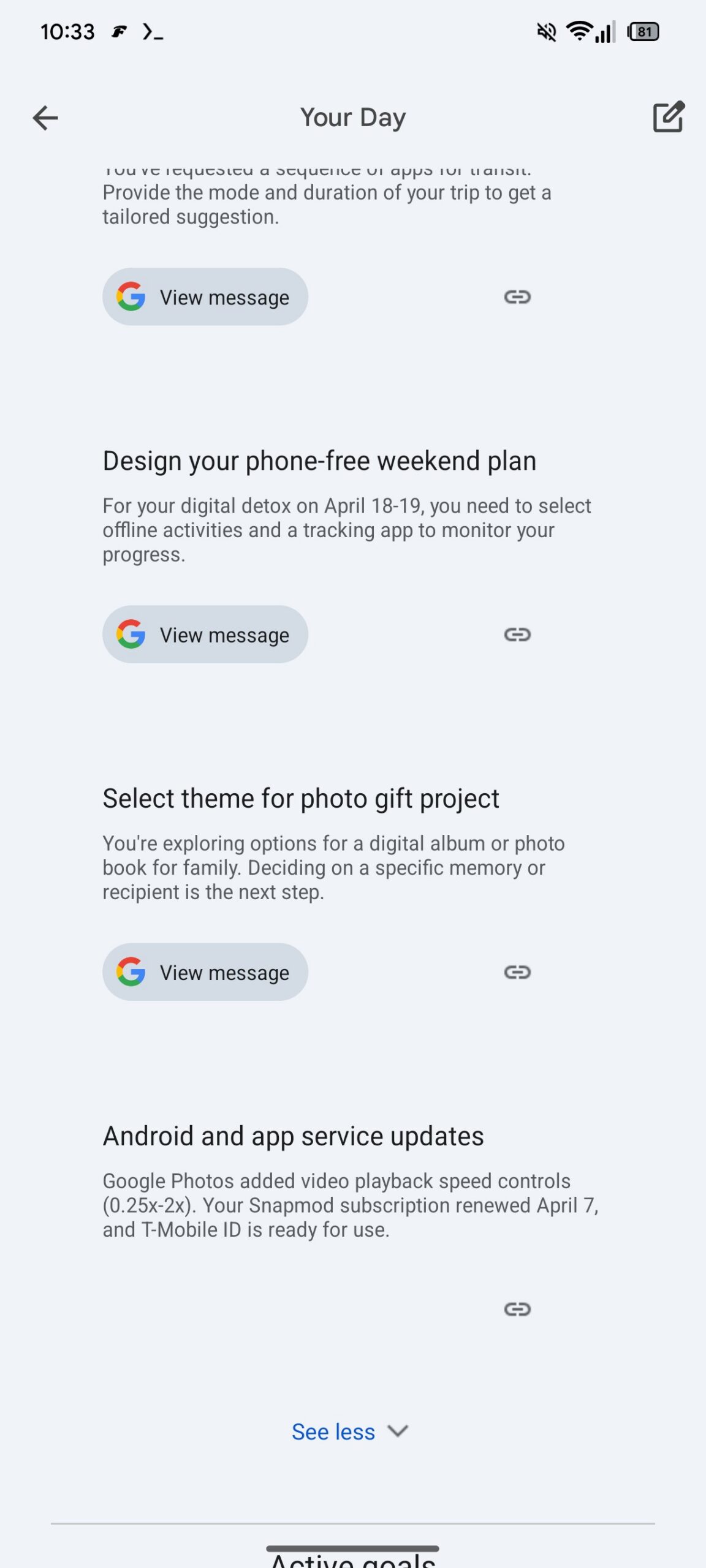Open the edit pencil icon in the header
Screen dimensions: 706x1568
point(668,116)
